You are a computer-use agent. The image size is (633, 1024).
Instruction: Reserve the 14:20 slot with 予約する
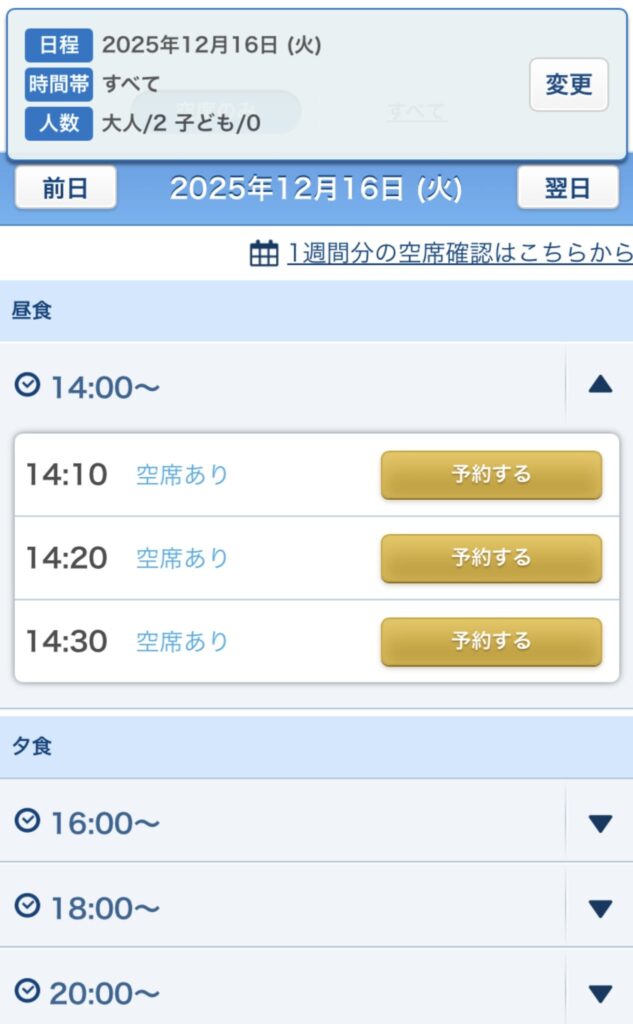click(x=491, y=558)
